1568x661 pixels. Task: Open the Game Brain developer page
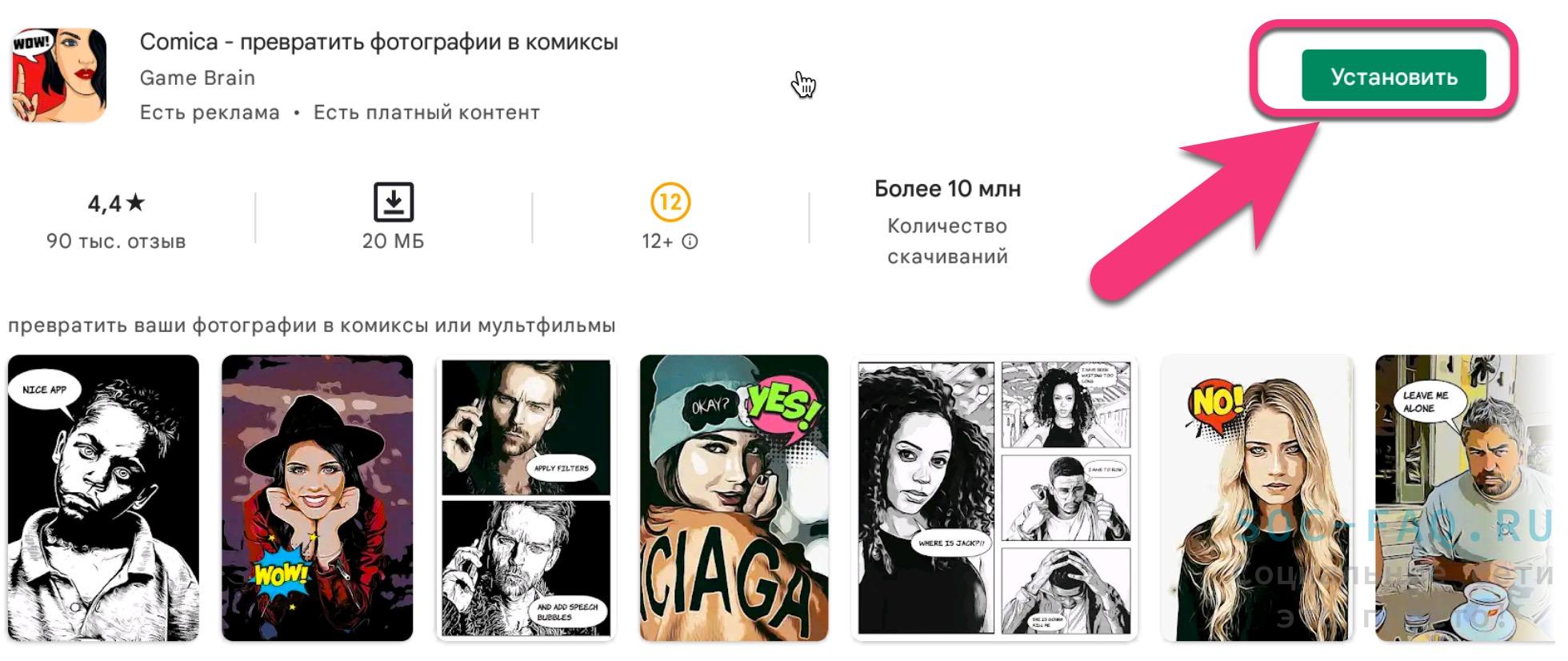click(197, 78)
